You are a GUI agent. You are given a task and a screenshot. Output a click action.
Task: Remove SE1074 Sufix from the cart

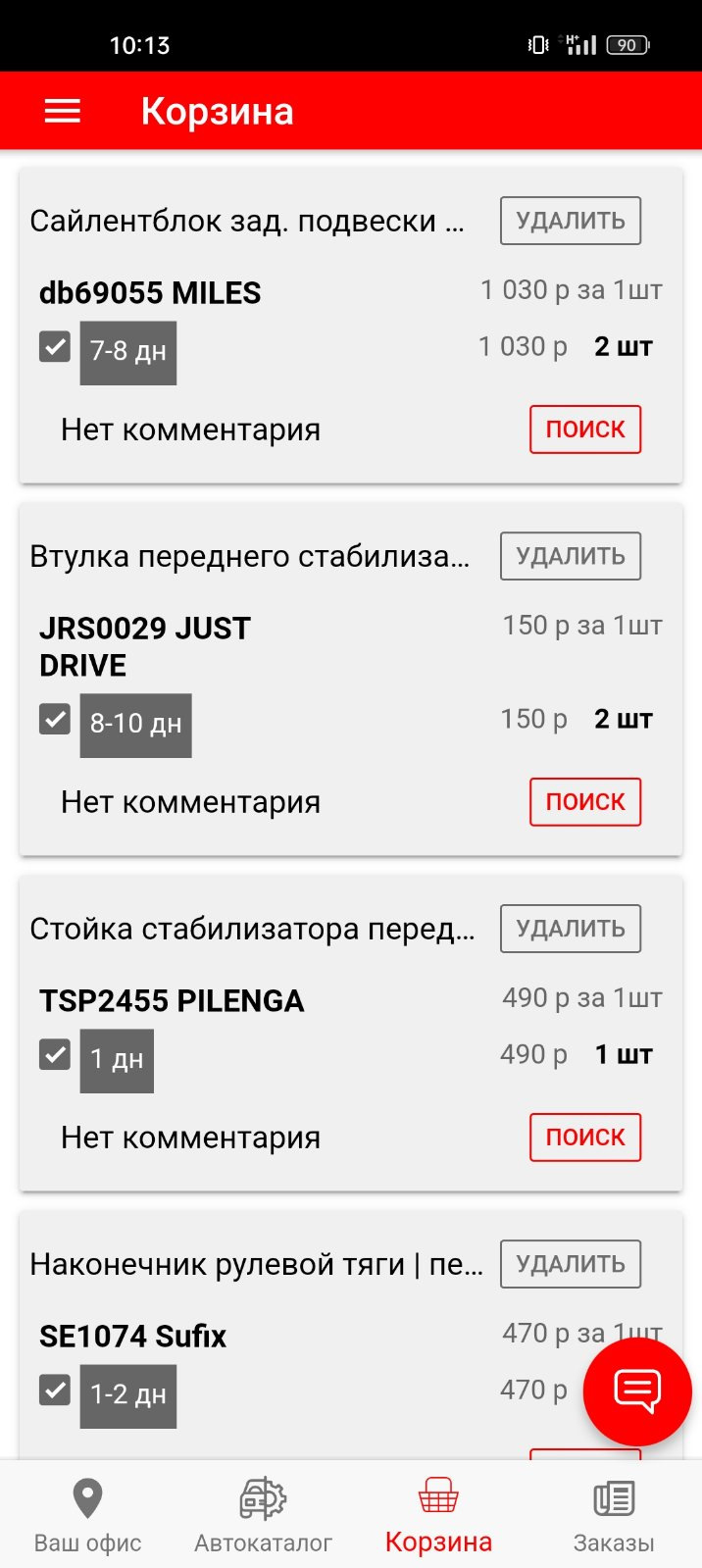tap(571, 1264)
